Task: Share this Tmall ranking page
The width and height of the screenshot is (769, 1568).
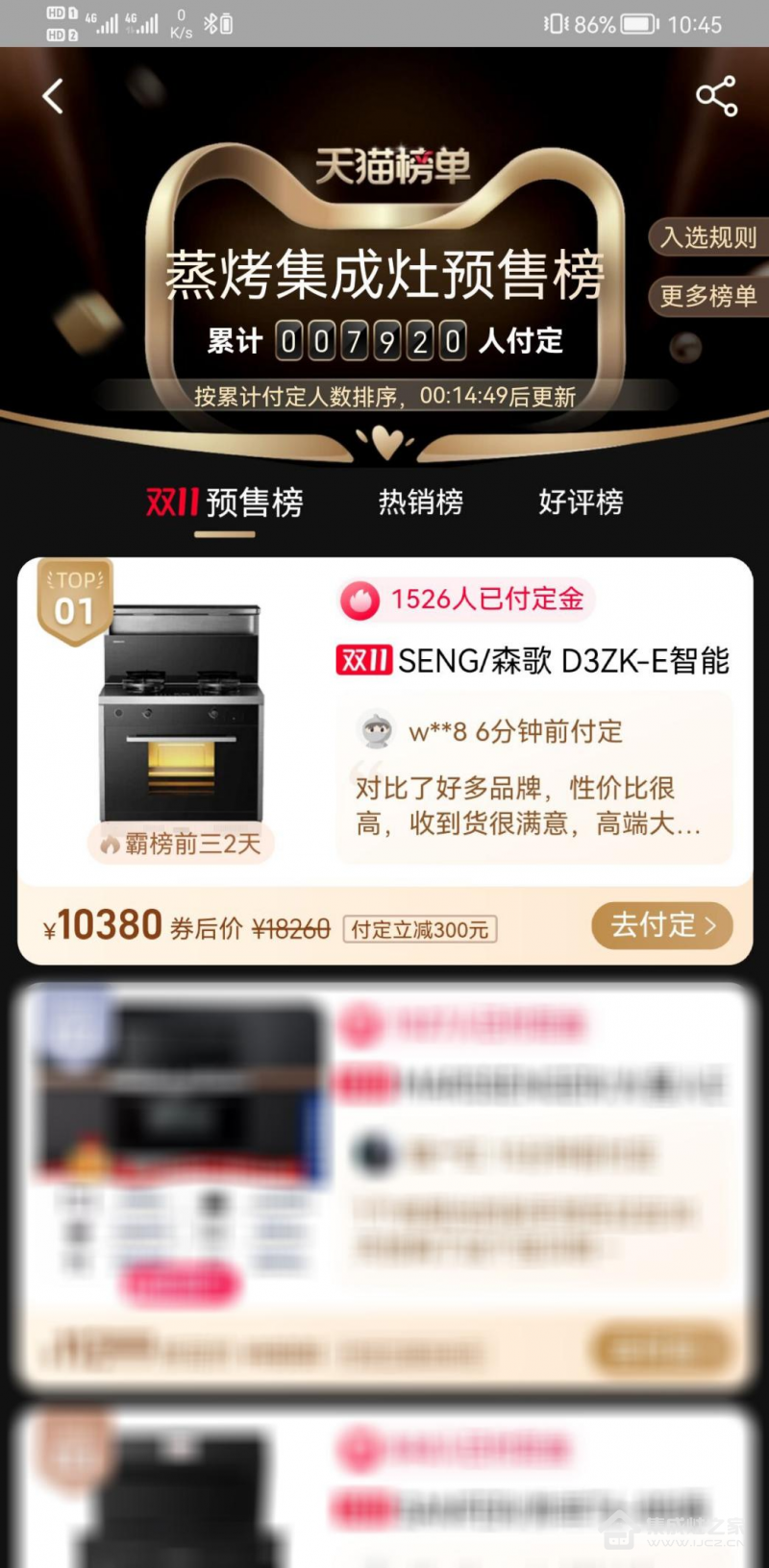Action: pos(716,96)
